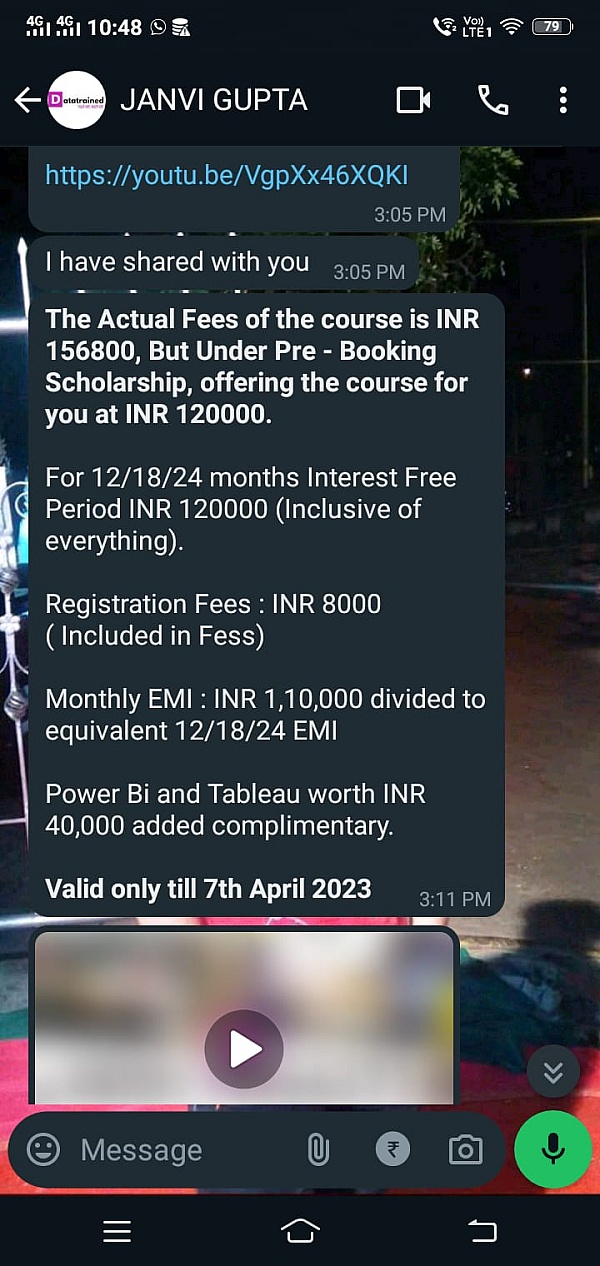Start a video call with JANVI GUPTA
The height and width of the screenshot is (1266, 600).
click(413, 100)
